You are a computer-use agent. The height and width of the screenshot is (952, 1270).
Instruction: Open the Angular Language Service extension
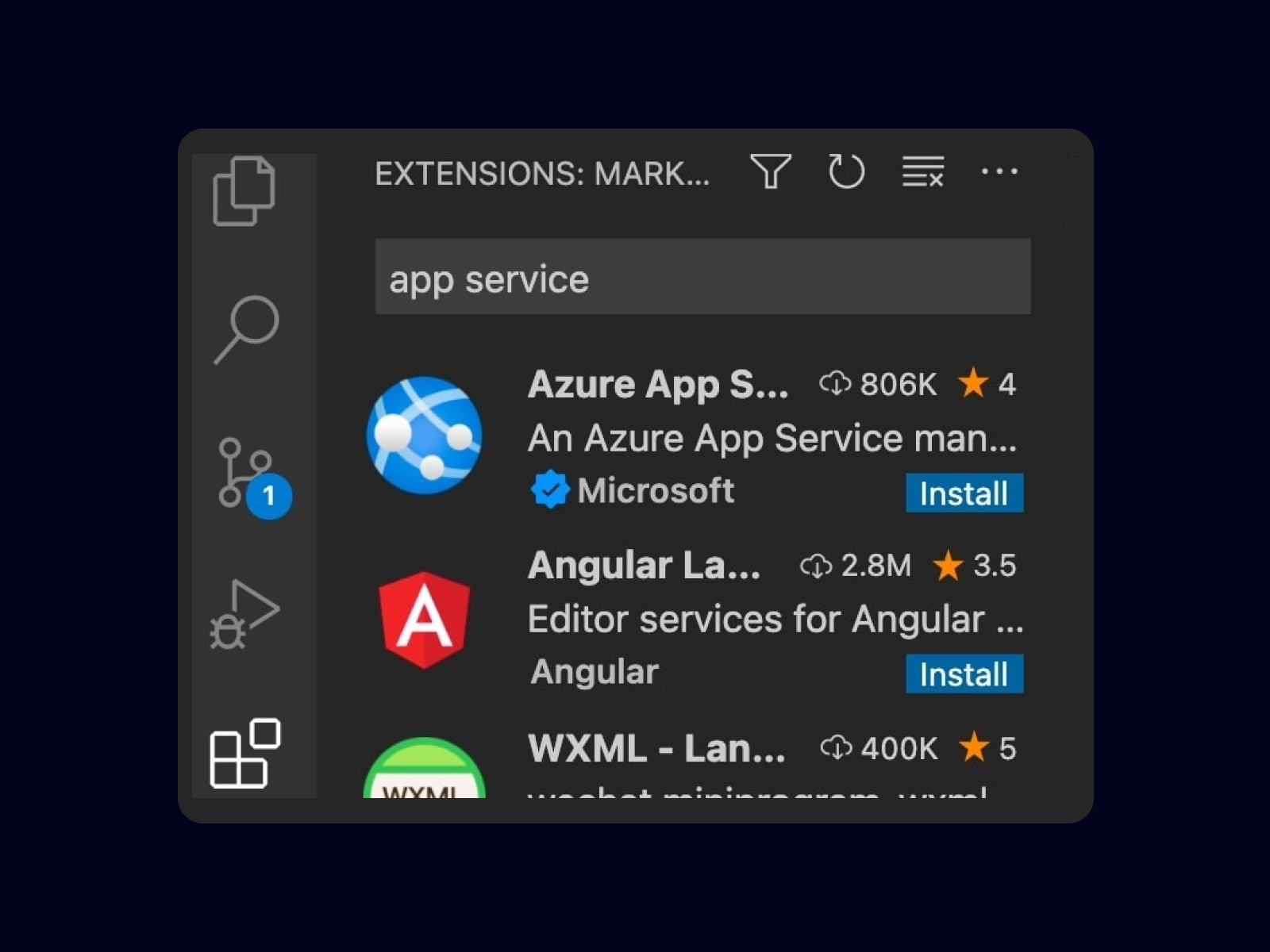645,566
